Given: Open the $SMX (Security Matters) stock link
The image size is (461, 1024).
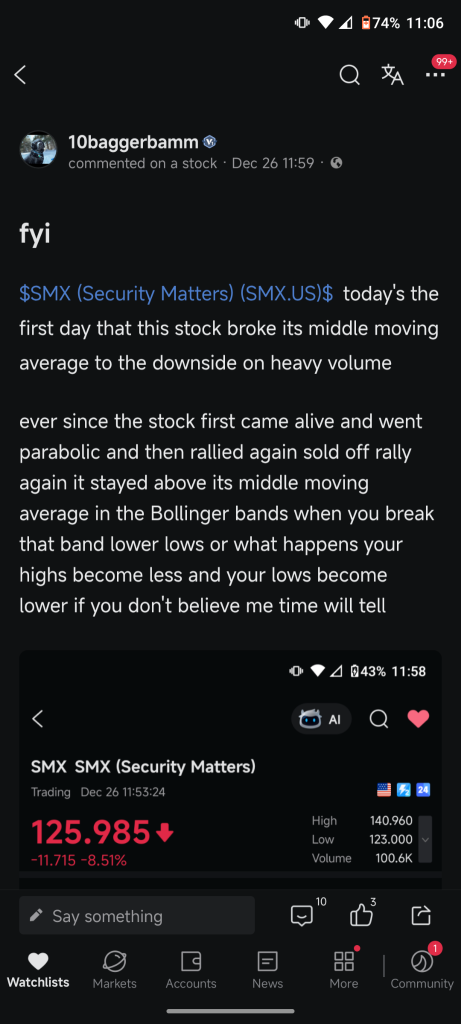Looking at the screenshot, I should pos(176,294).
